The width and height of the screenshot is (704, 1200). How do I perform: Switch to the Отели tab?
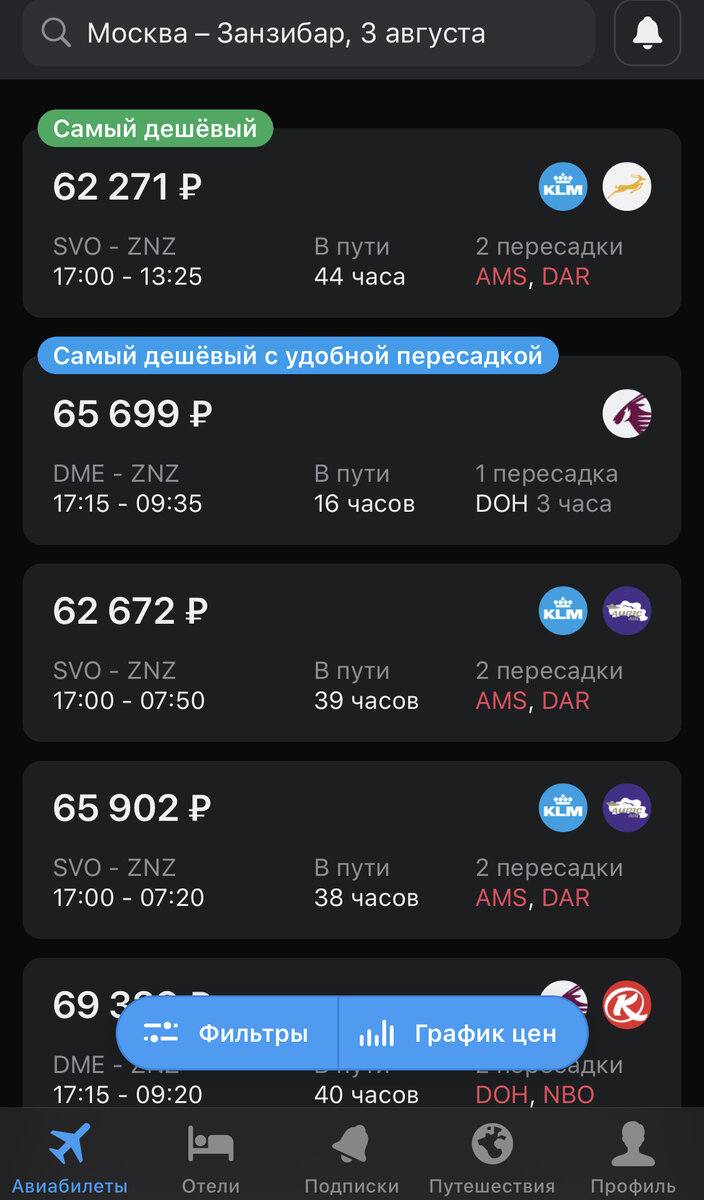(x=211, y=1158)
